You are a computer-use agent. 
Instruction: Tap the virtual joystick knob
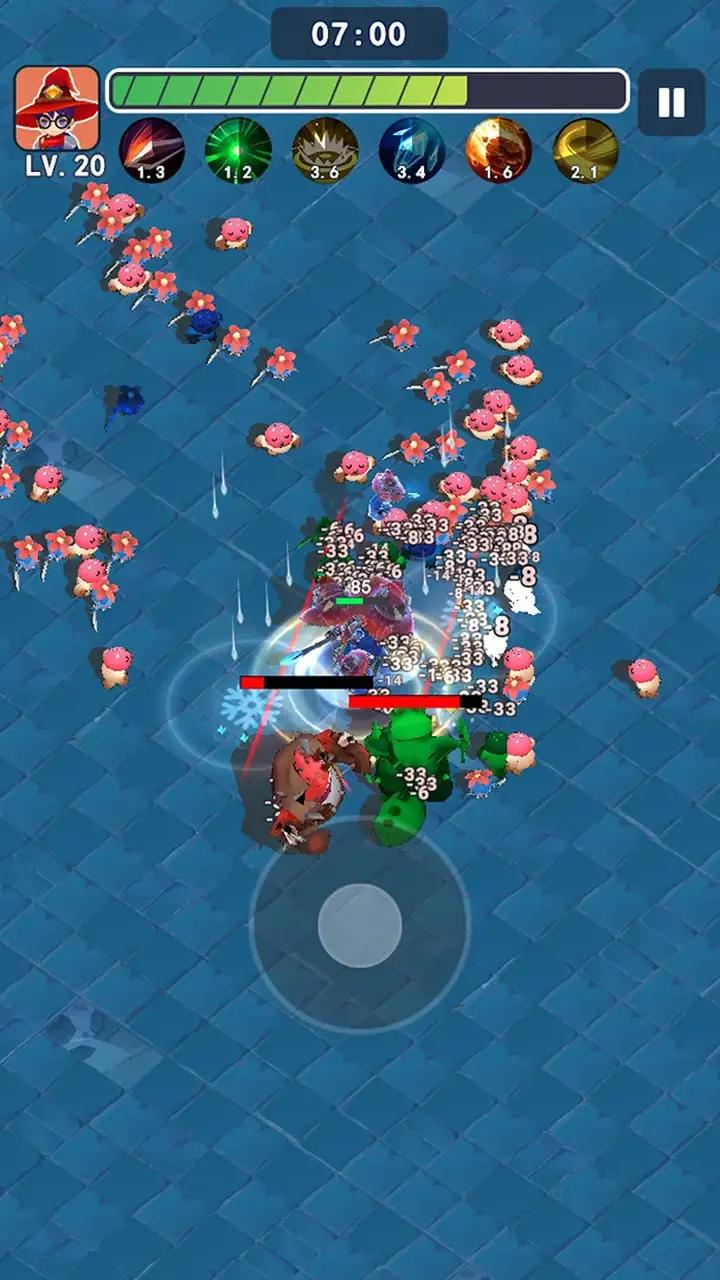pyautogui.click(x=360, y=925)
